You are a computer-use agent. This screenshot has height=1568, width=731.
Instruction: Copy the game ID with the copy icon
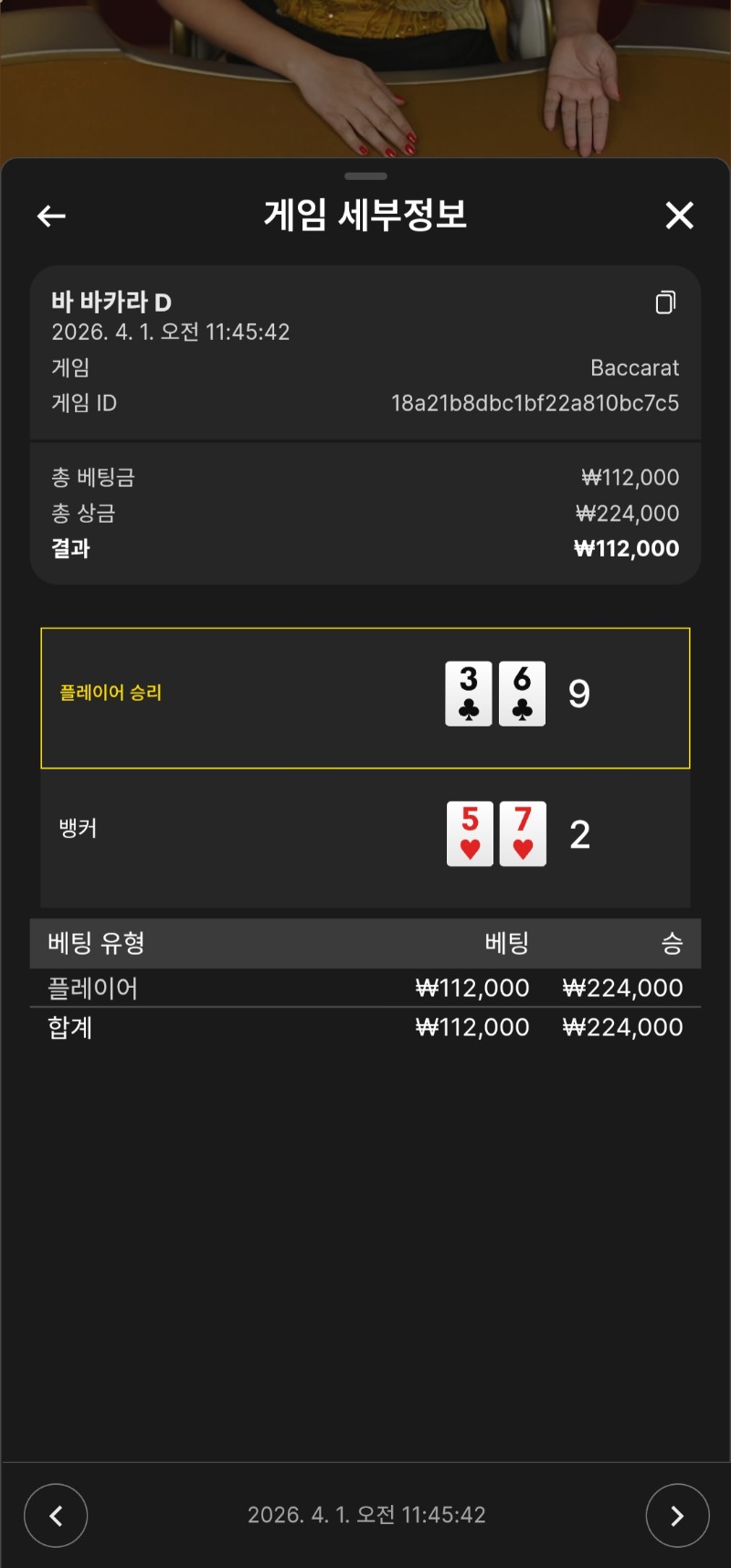tap(665, 302)
